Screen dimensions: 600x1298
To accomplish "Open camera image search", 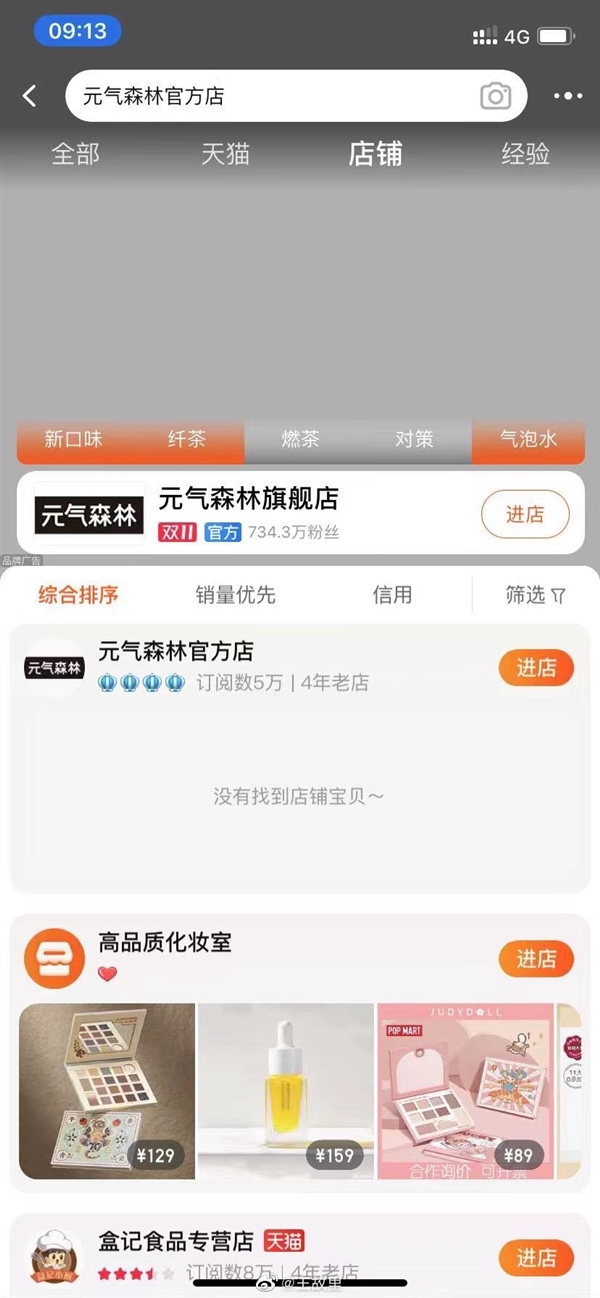I will 495,96.
